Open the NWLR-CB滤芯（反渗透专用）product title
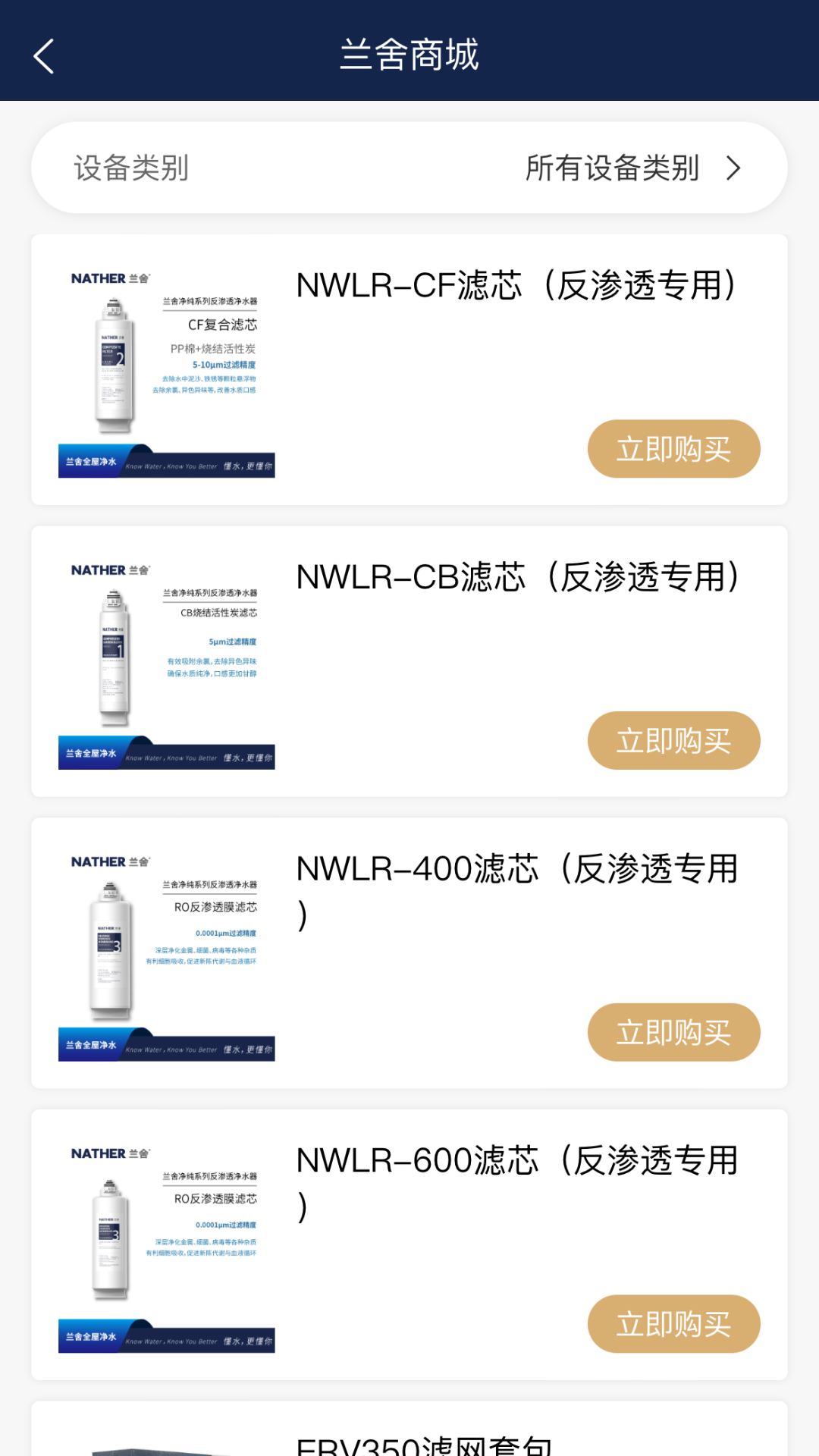The width and height of the screenshot is (819, 1456). coord(518,578)
